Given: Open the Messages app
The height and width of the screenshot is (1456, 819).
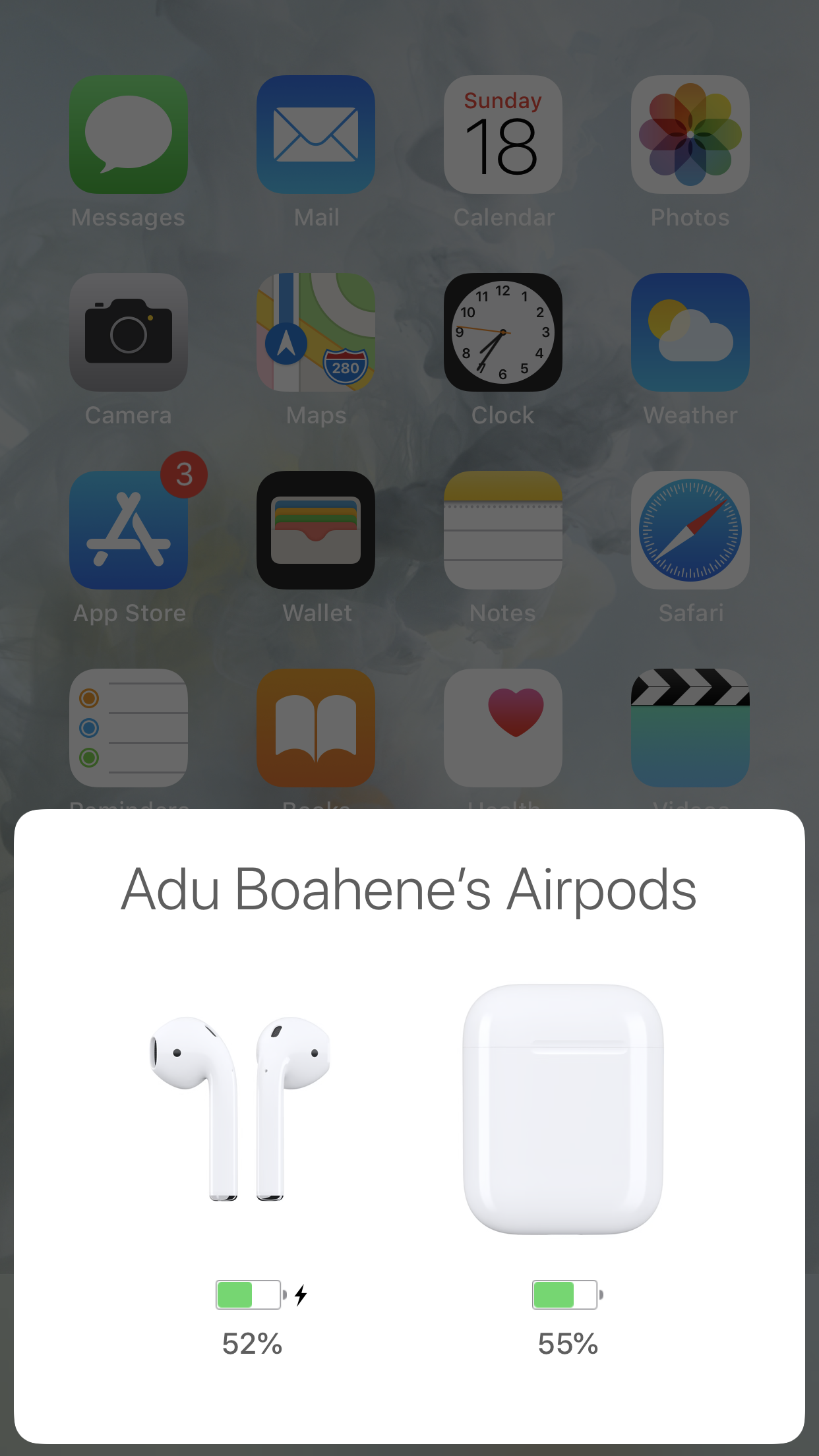Looking at the screenshot, I should [x=129, y=135].
